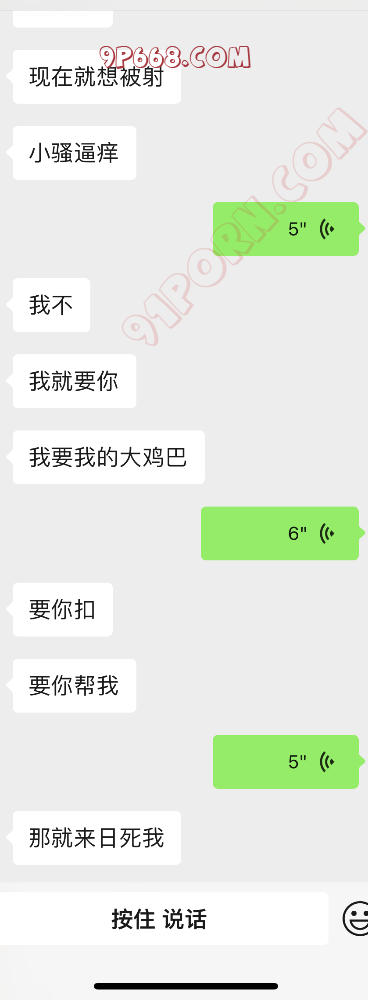Play the 5-second voice message below 要你帮我

[x=286, y=761]
